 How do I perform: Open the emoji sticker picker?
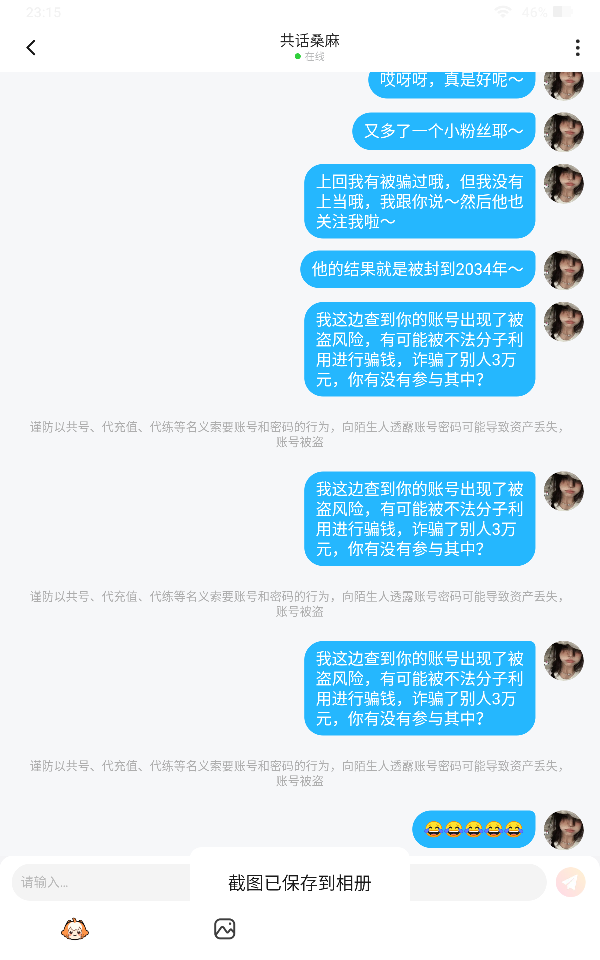pyautogui.click(x=73, y=930)
